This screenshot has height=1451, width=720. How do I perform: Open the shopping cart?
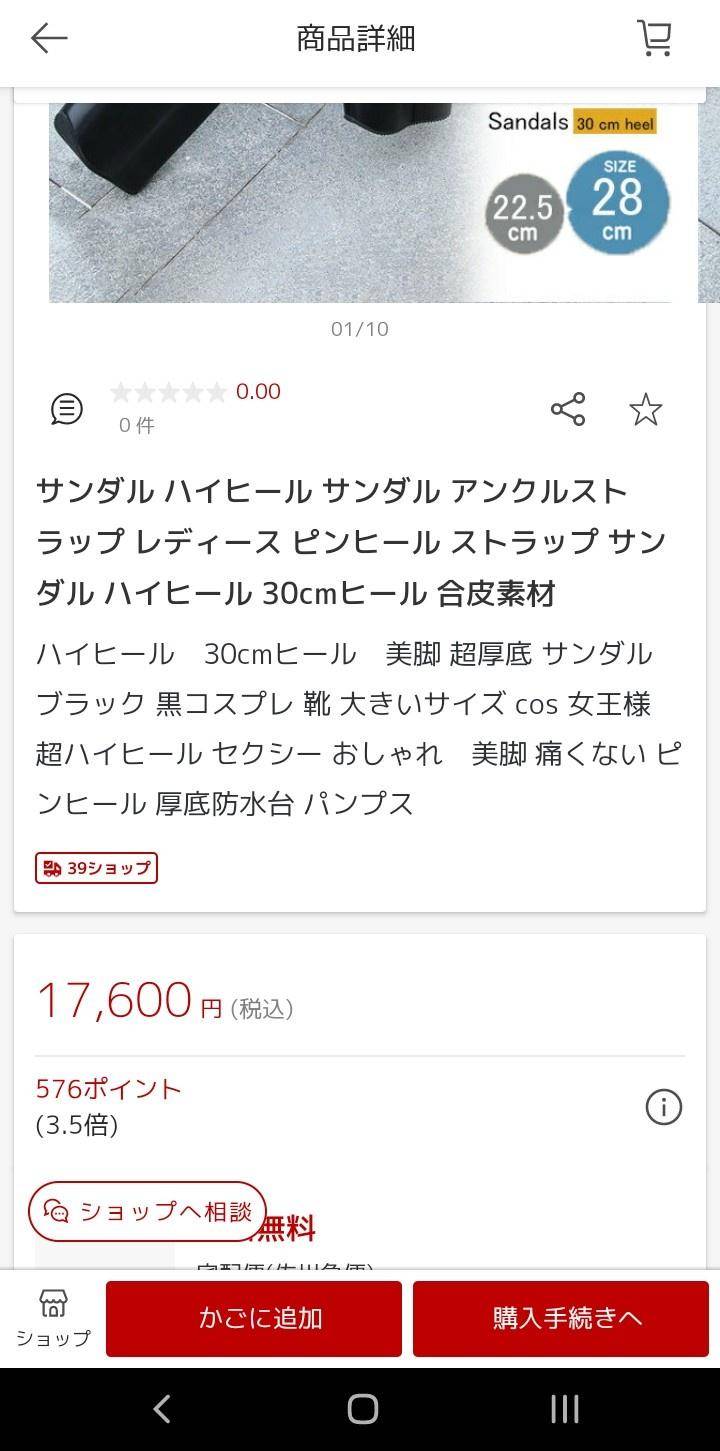tap(655, 39)
